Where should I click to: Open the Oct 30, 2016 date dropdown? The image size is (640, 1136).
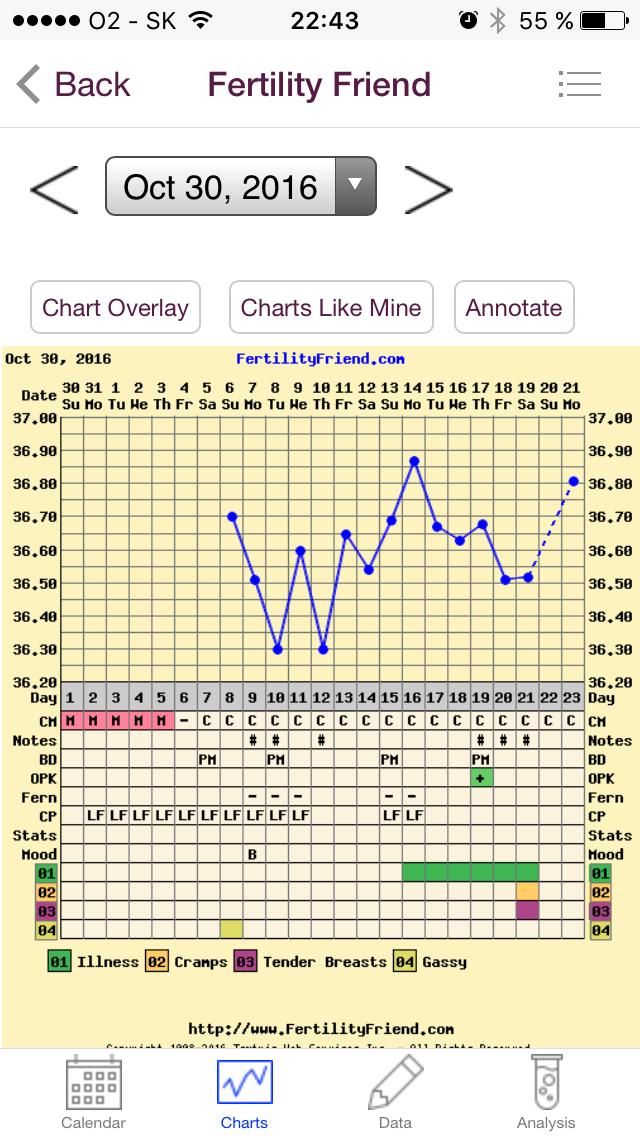coord(241,187)
